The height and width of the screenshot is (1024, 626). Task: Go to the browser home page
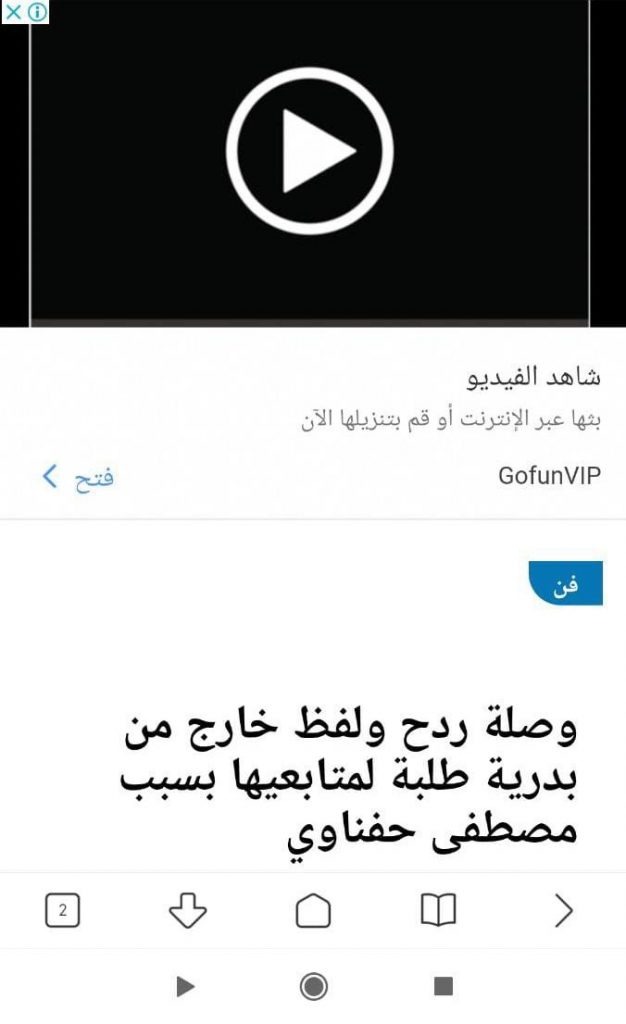[313, 910]
